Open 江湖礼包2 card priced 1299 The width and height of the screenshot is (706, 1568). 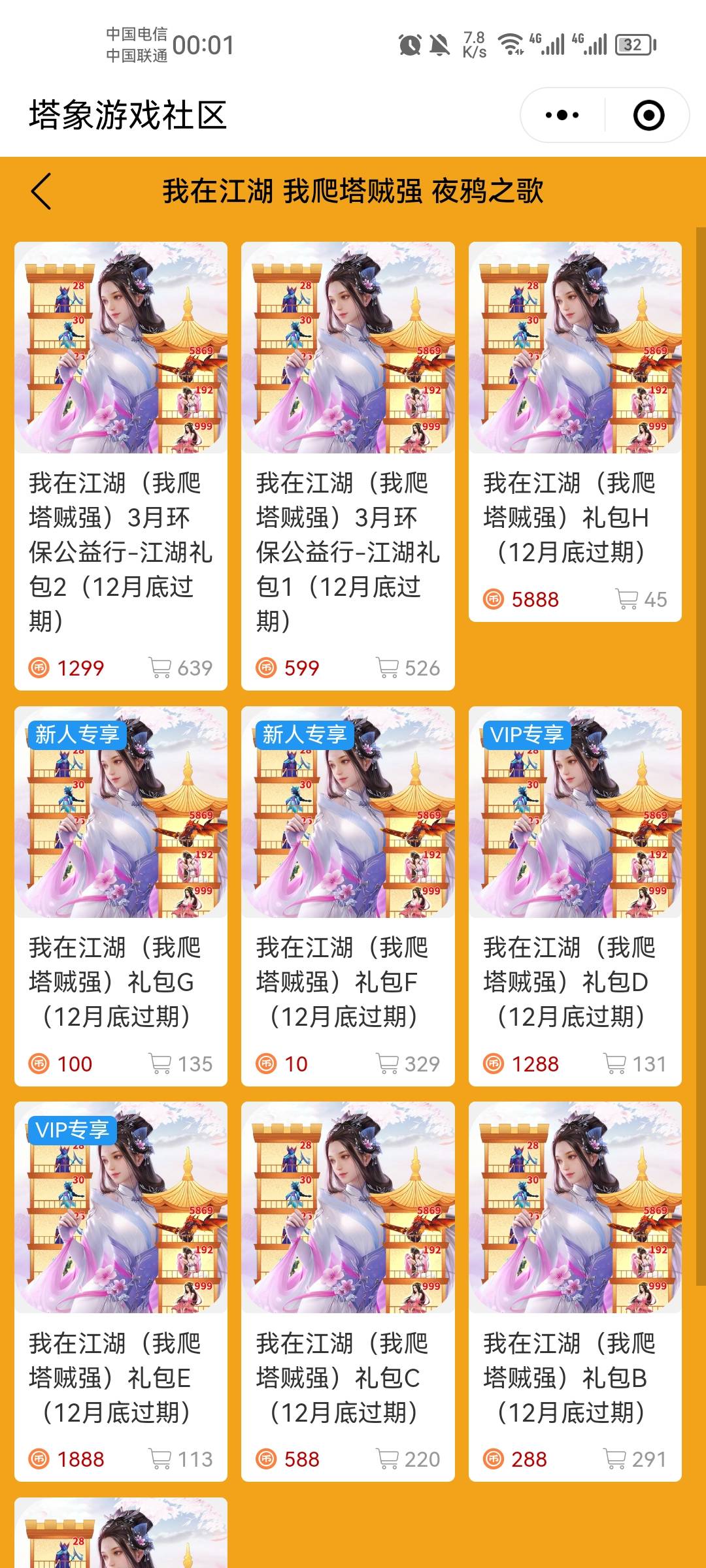pyautogui.click(x=121, y=465)
